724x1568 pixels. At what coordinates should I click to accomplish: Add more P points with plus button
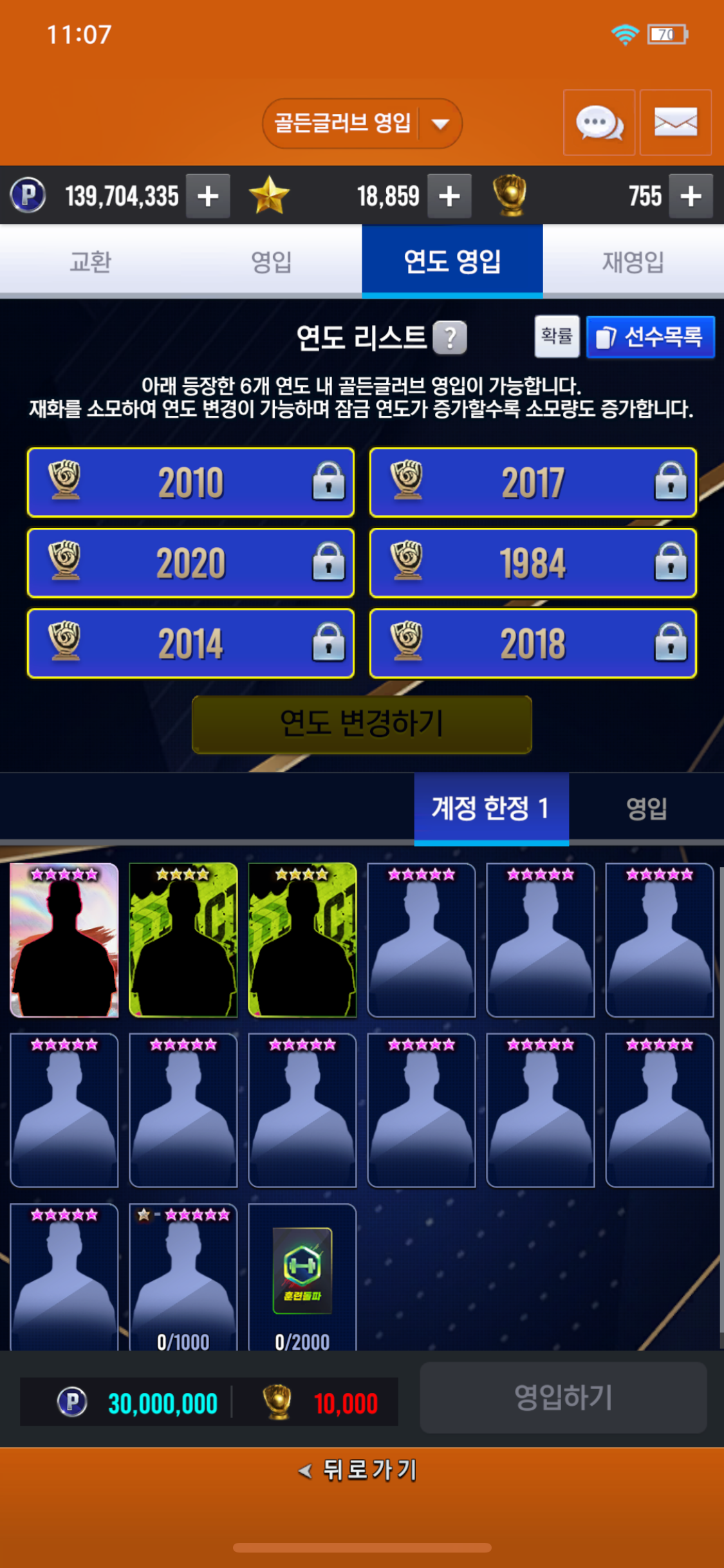pos(208,196)
